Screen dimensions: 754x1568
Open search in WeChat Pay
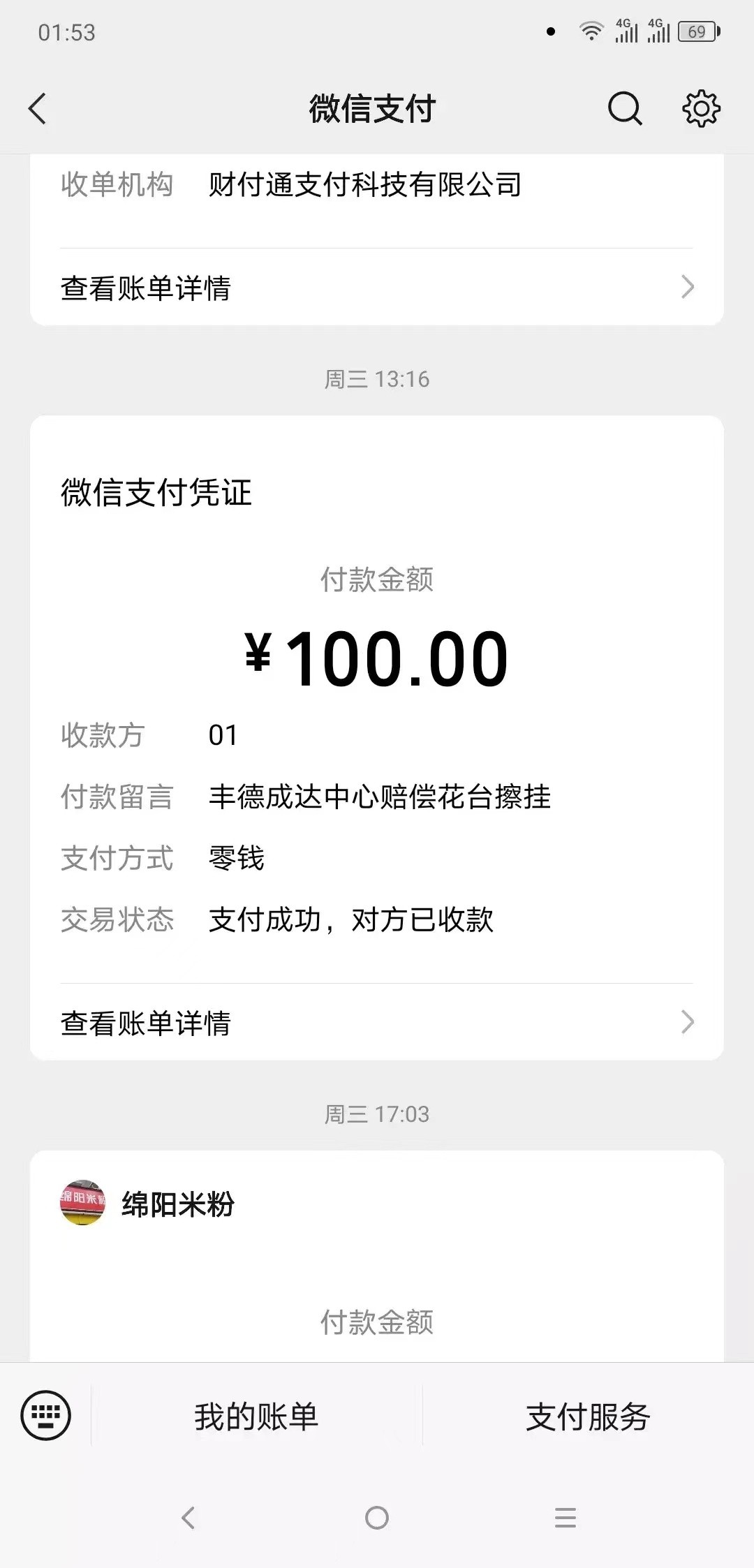[624, 109]
